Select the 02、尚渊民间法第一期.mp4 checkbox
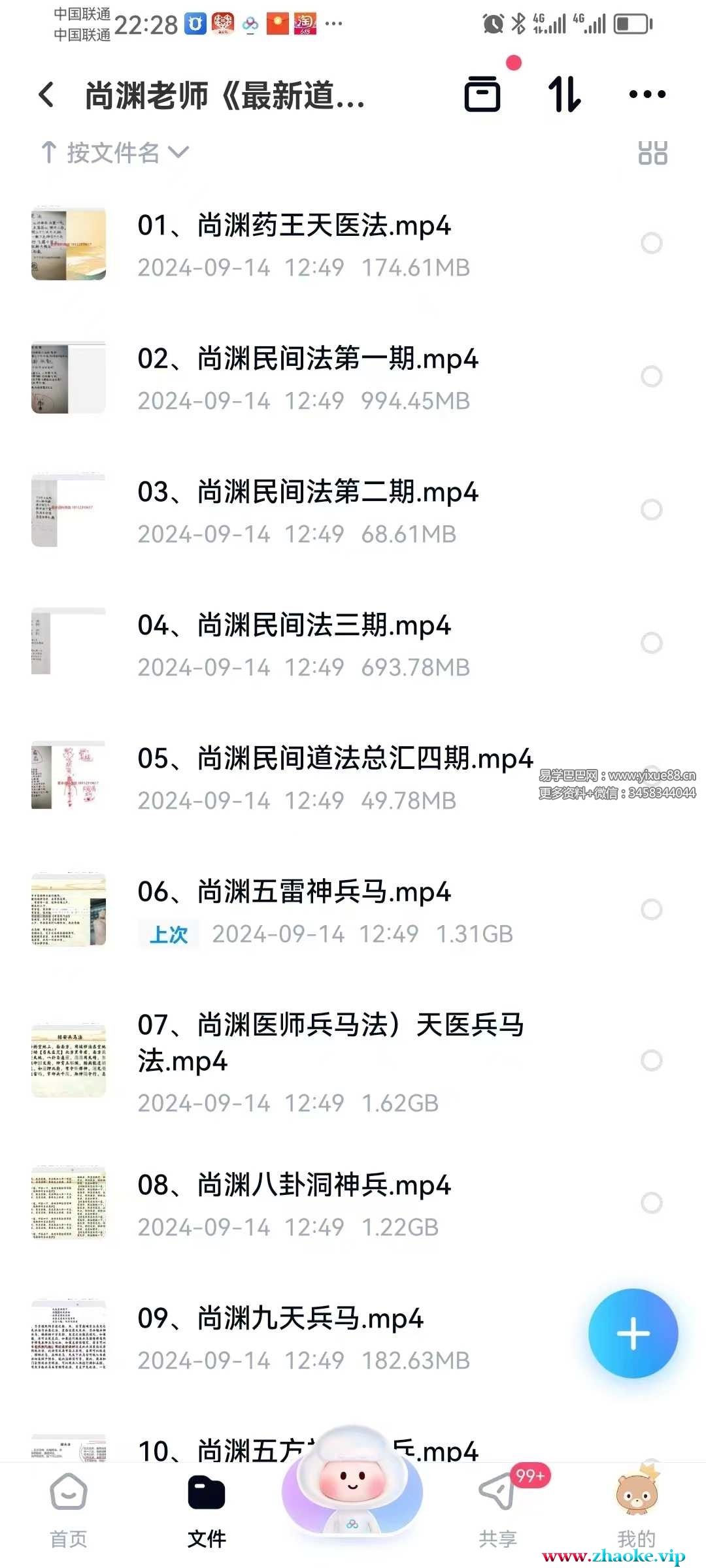The height and width of the screenshot is (1568, 706). [x=651, y=377]
